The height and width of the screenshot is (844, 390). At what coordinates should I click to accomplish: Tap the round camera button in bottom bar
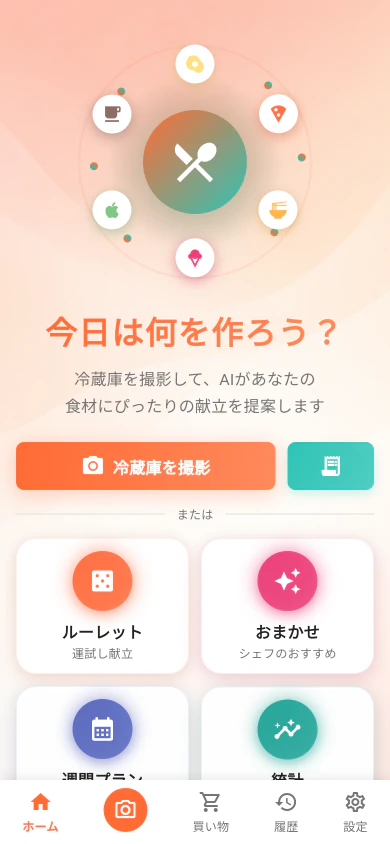click(125, 810)
